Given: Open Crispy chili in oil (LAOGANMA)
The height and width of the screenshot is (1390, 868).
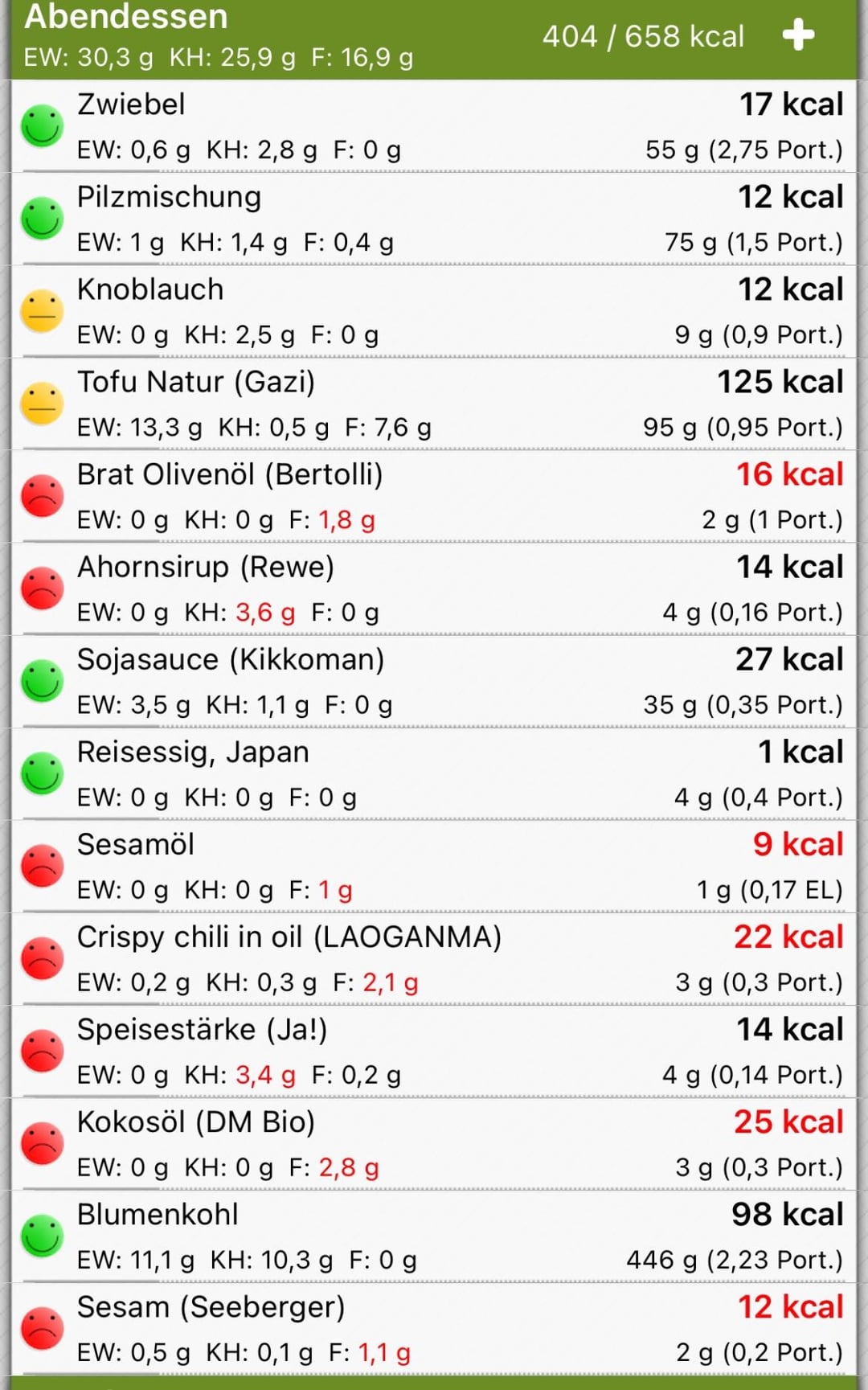Looking at the screenshot, I should point(434,958).
